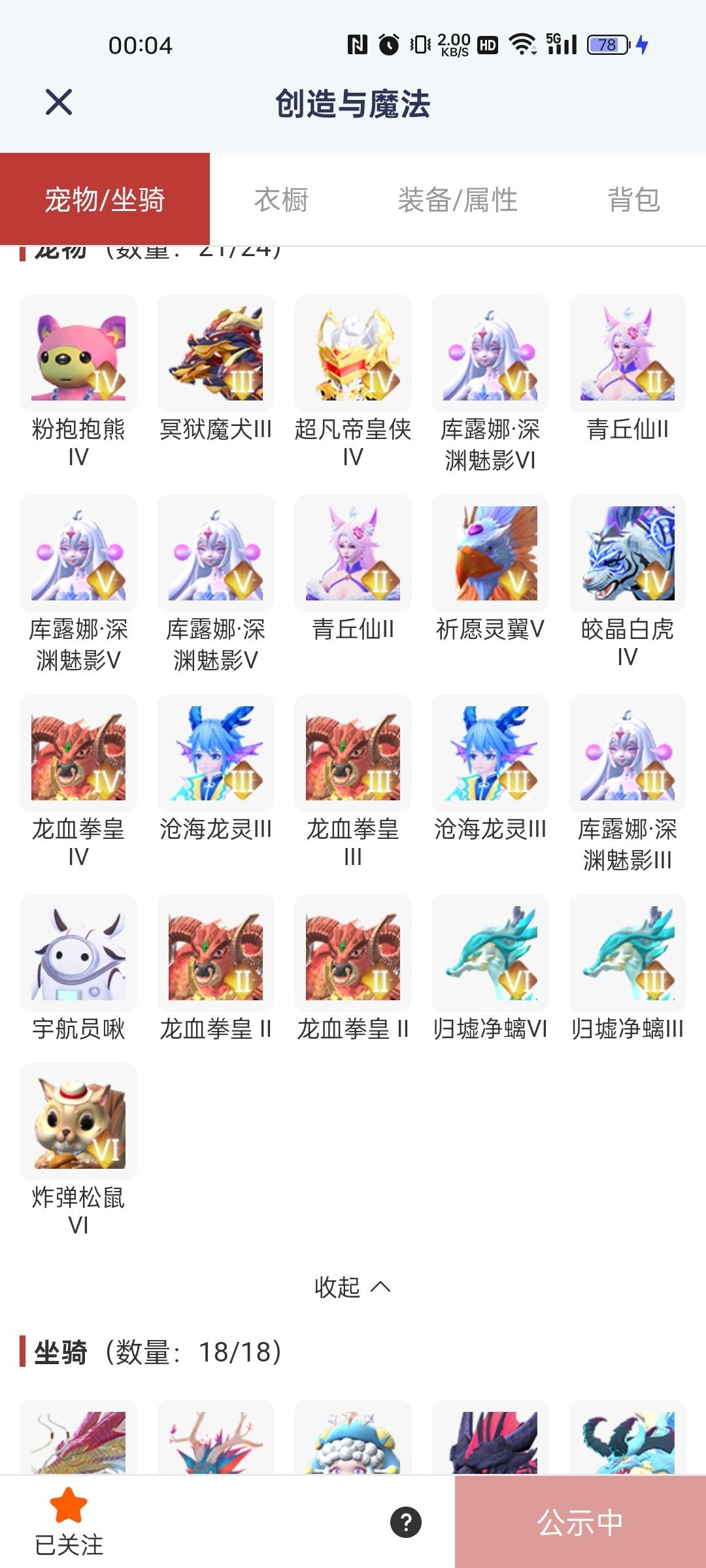View the 宇航员啾 pet
Image resolution: width=706 pixels, height=1568 pixels.
pos(78,953)
